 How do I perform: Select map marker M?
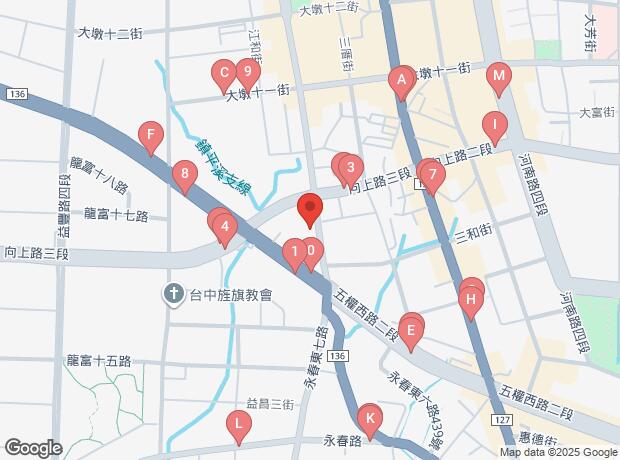(499, 76)
